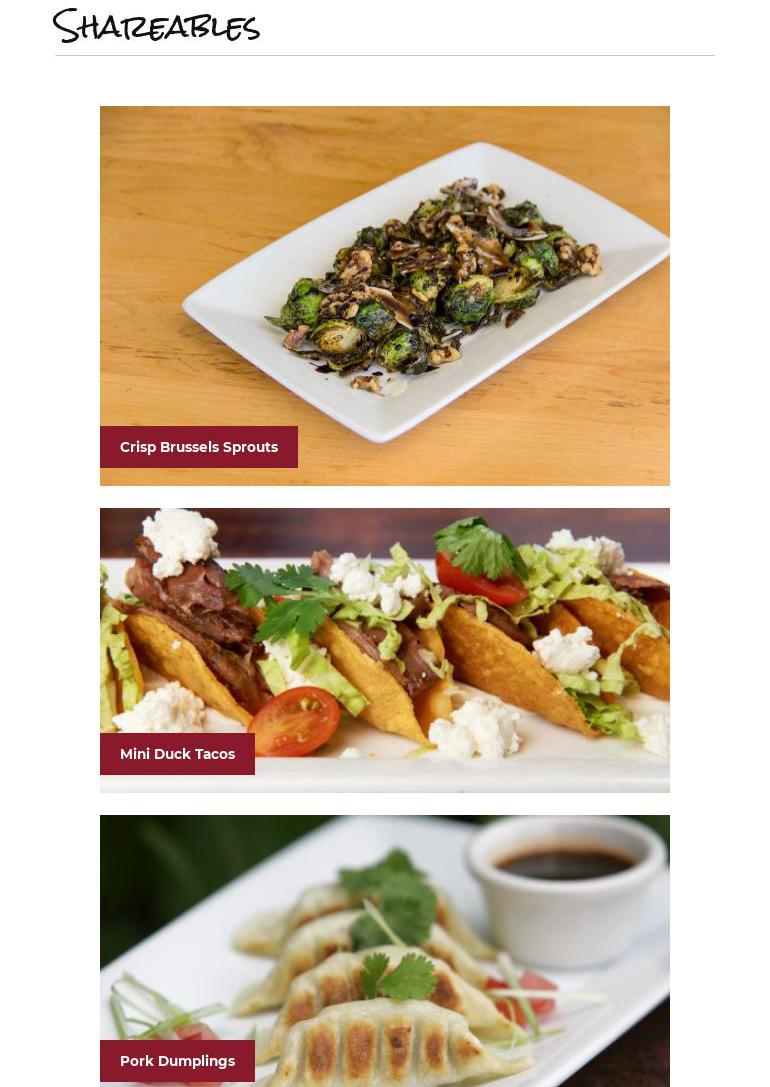770x1087 pixels.
Task: View the Mini Duck Tacos item
Action: pos(385,650)
